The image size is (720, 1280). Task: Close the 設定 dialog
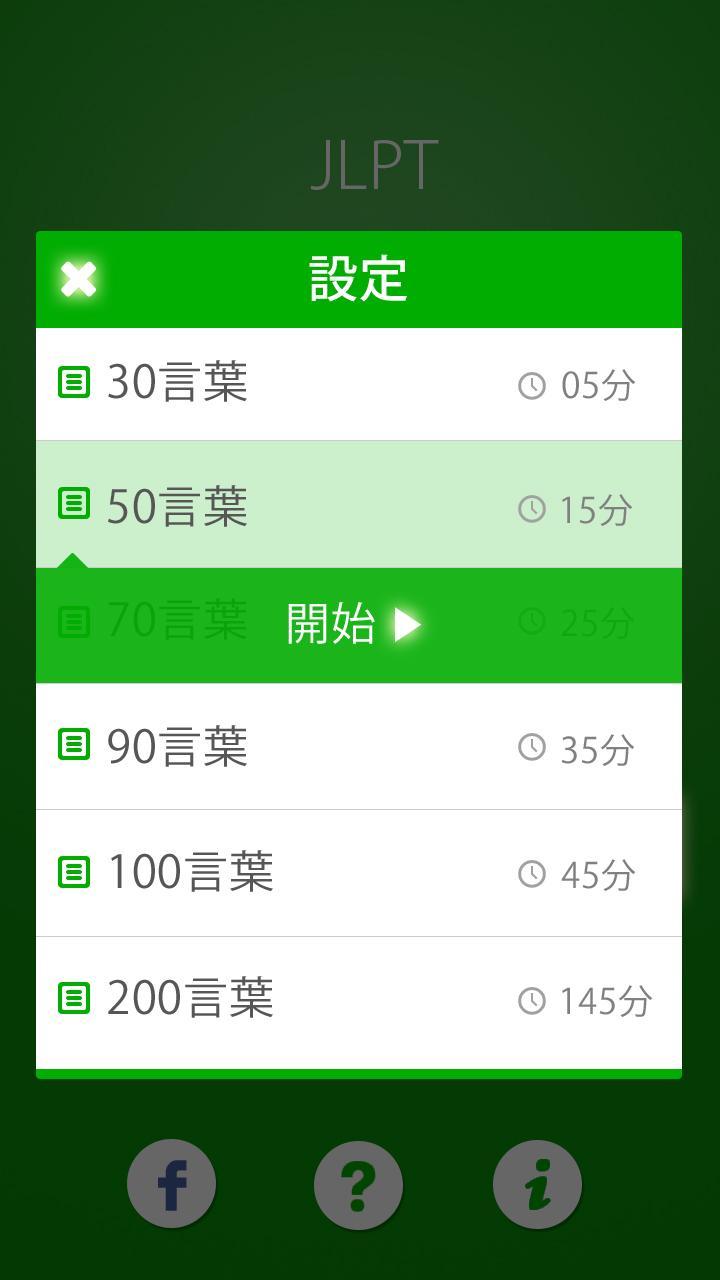[x=78, y=280]
